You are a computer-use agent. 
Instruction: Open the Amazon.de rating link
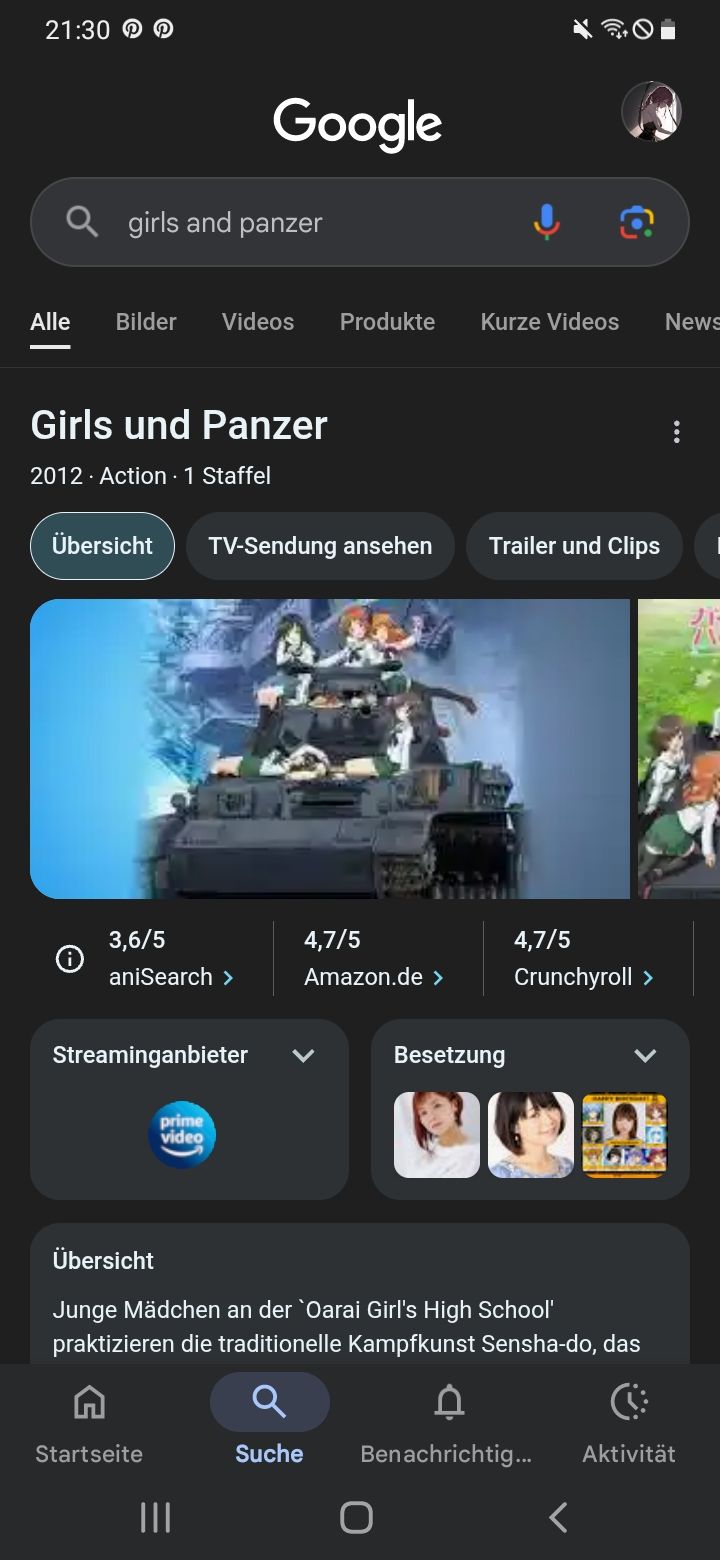pos(373,977)
